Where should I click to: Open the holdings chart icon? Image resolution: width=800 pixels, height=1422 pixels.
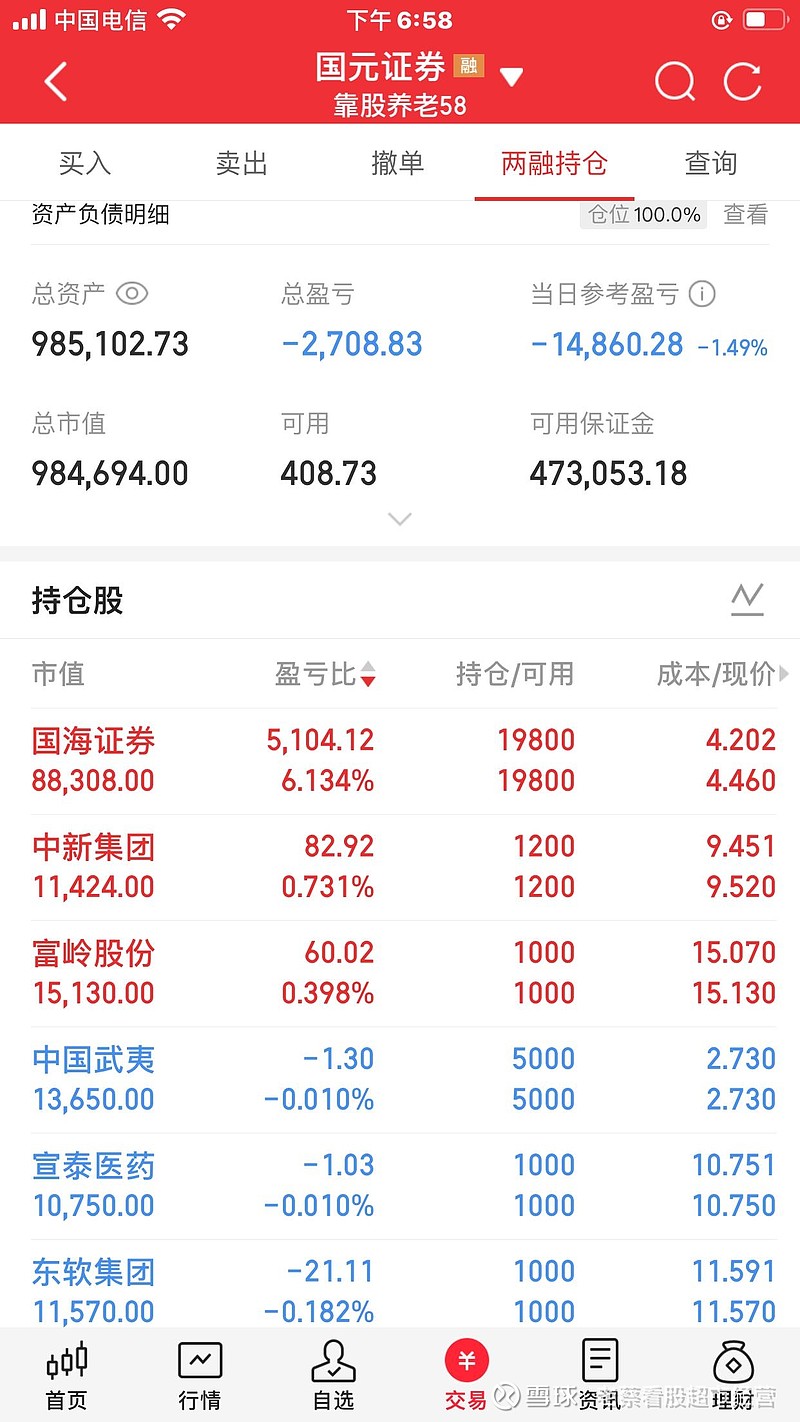coord(747,600)
